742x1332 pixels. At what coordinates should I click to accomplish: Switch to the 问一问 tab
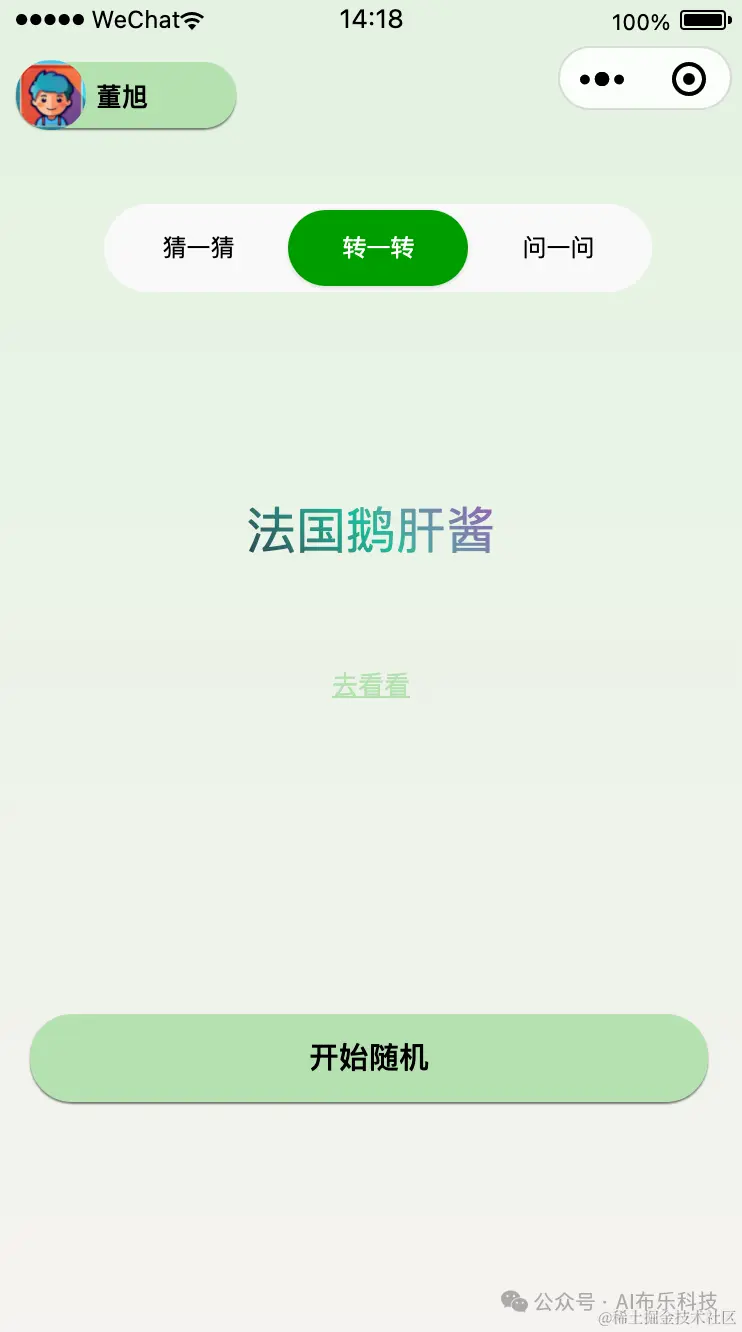tap(558, 248)
